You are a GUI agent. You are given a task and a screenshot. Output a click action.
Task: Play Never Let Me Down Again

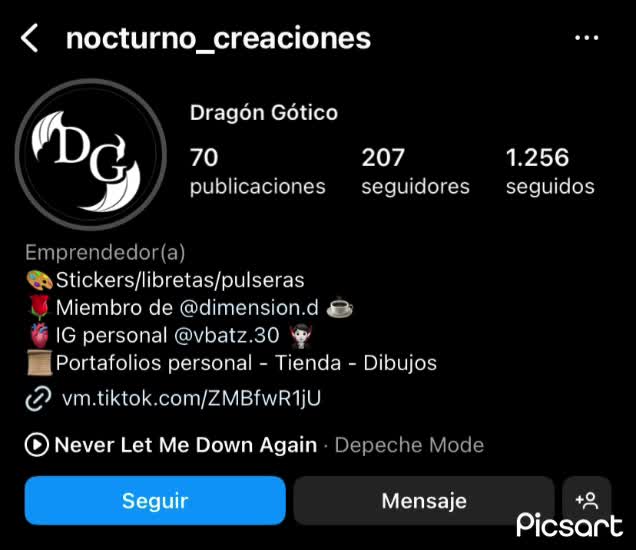185,445
